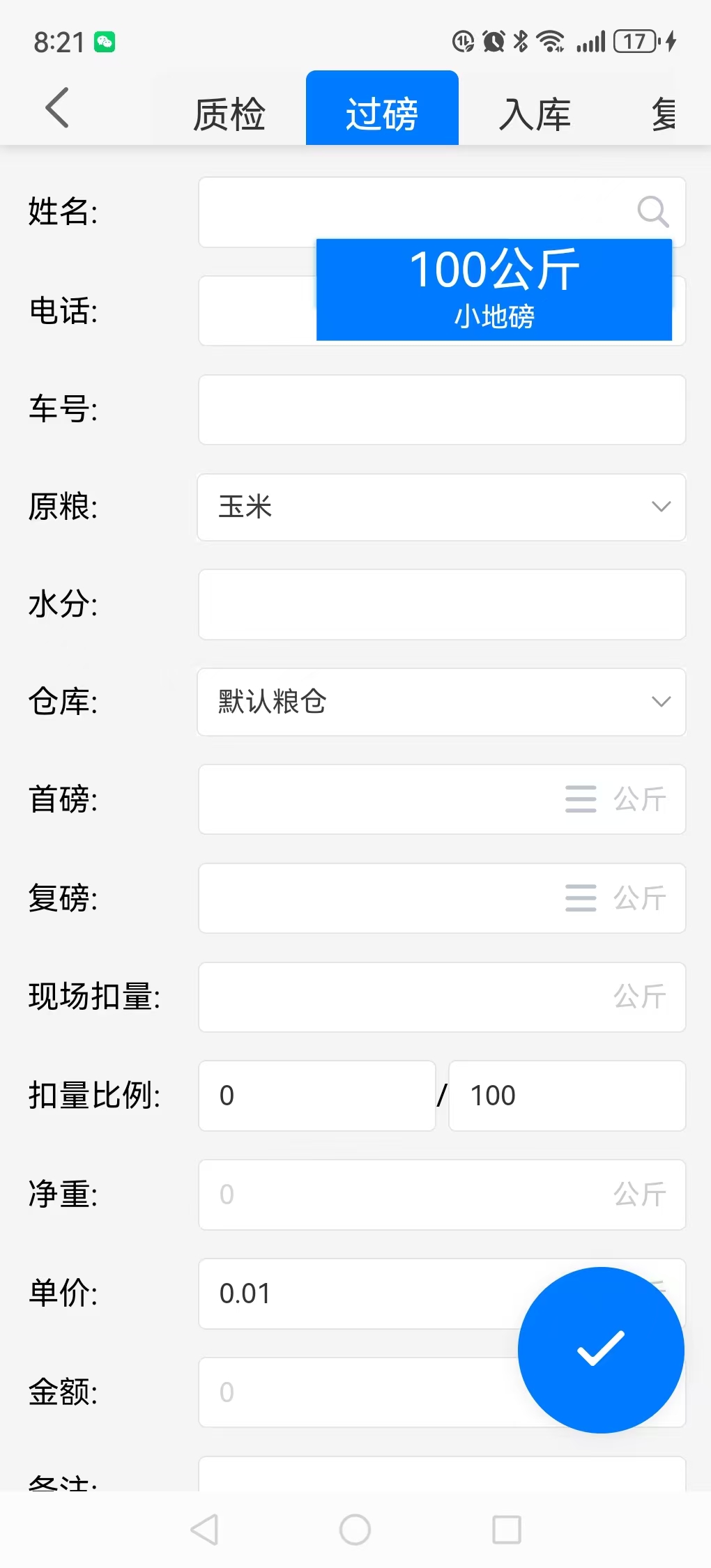Viewport: 711px width, 1568px height.
Task: Go back using the top-left arrow
Action: point(57,108)
